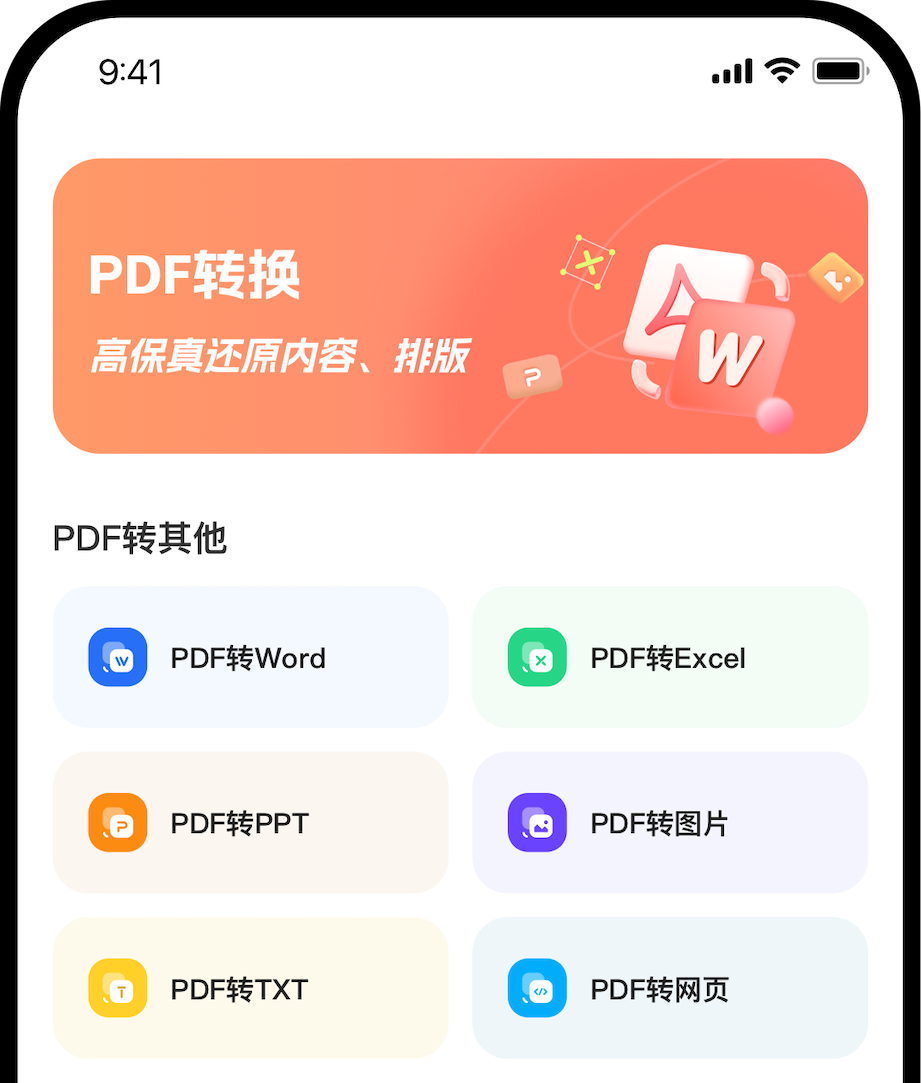Open PDF转PPT tool
921x1083 pixels.
pos(250,822)
